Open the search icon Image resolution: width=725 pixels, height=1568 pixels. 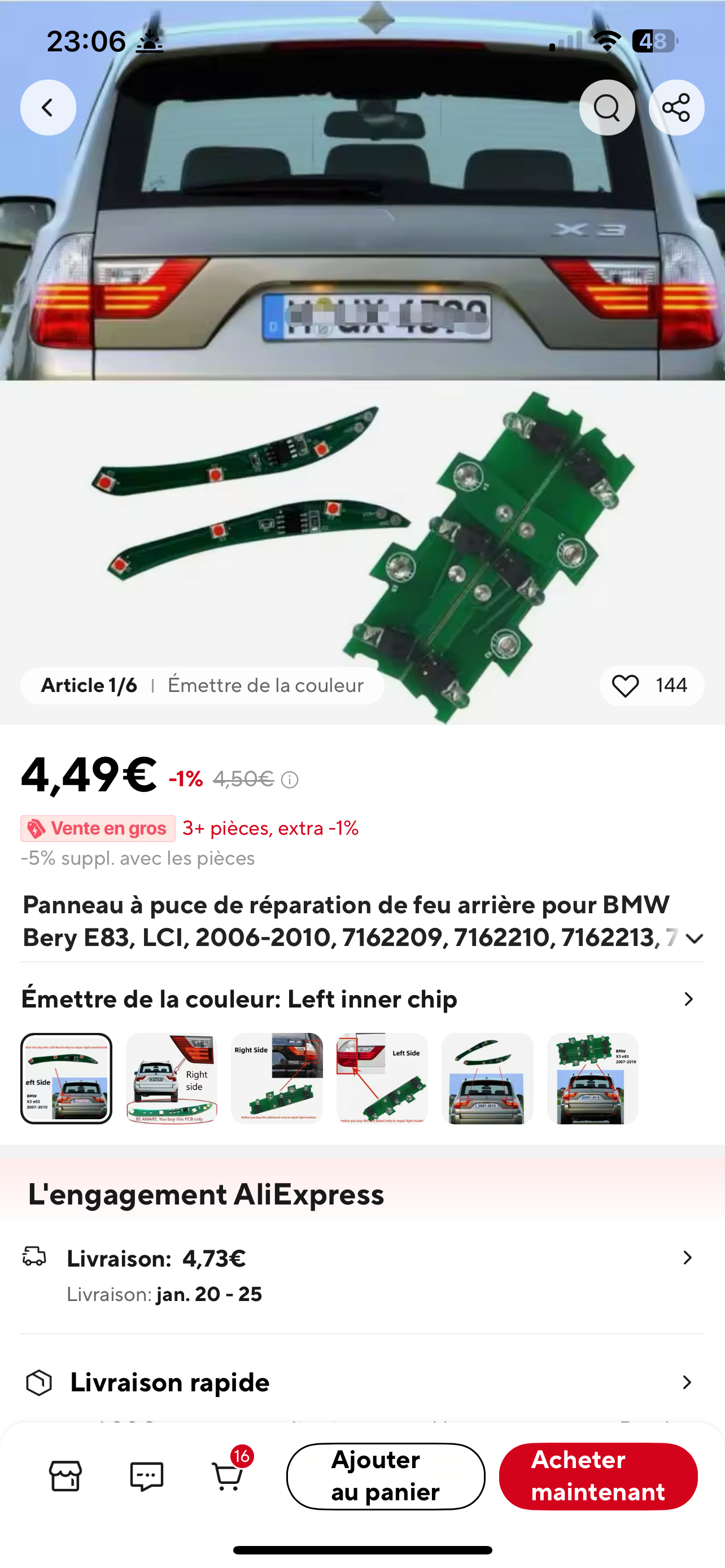606,108
